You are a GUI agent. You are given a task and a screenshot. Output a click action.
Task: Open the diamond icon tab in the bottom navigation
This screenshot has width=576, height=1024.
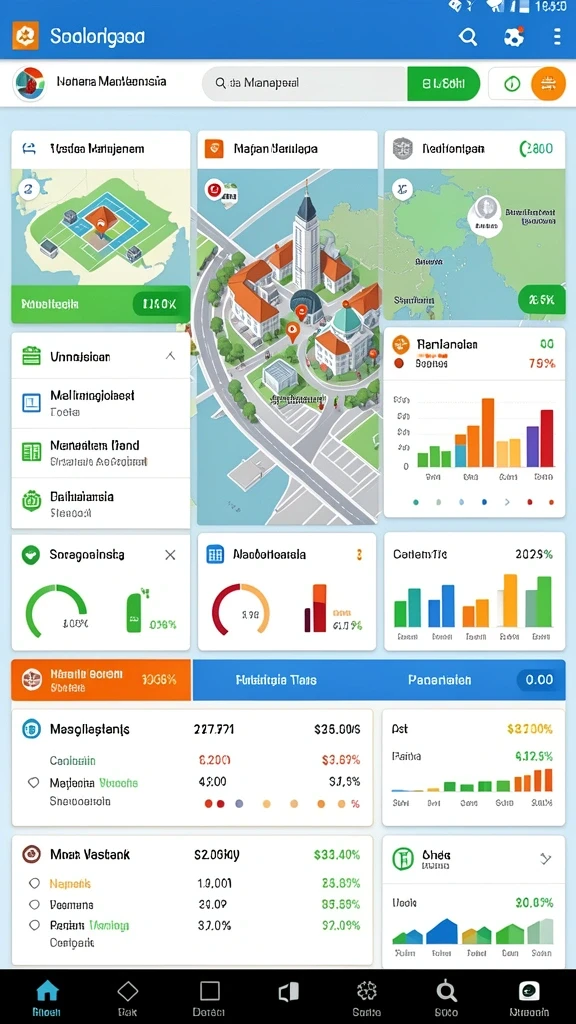click(127, 997)
